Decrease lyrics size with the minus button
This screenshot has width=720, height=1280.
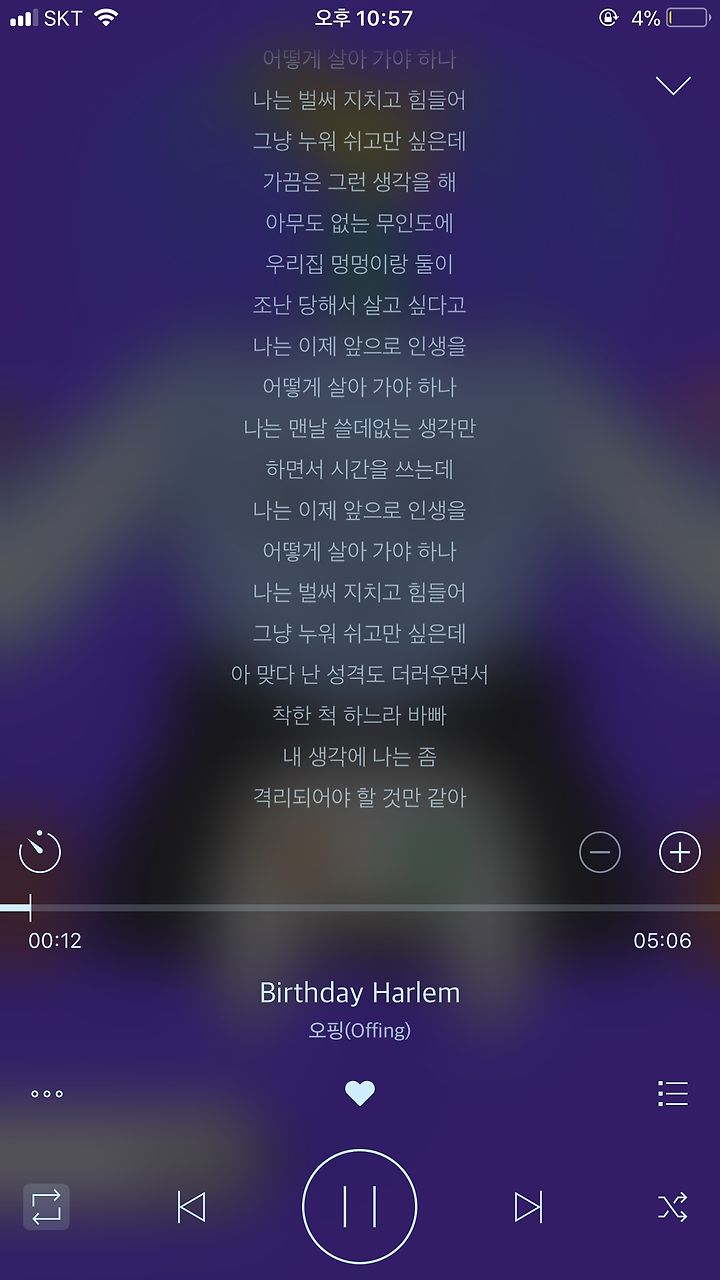click(x=600, y=853)
